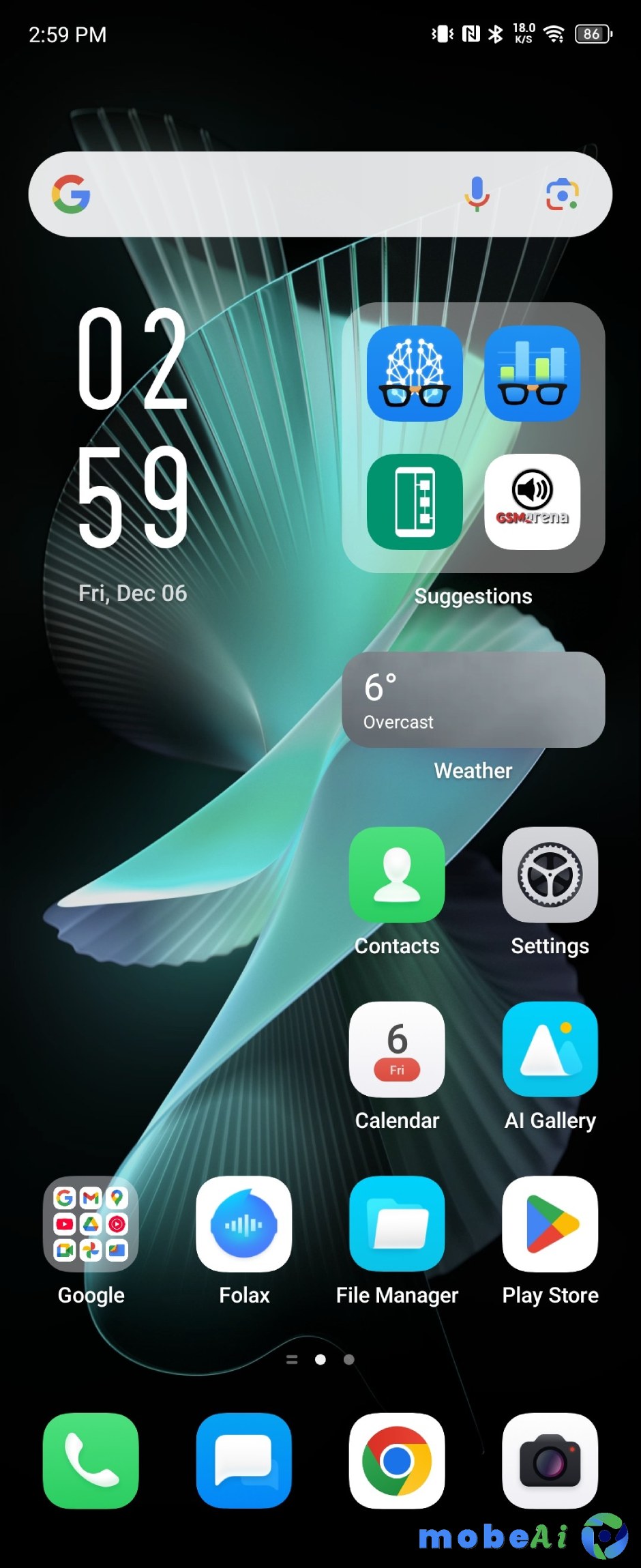Open File Manager

point(397,1224)
